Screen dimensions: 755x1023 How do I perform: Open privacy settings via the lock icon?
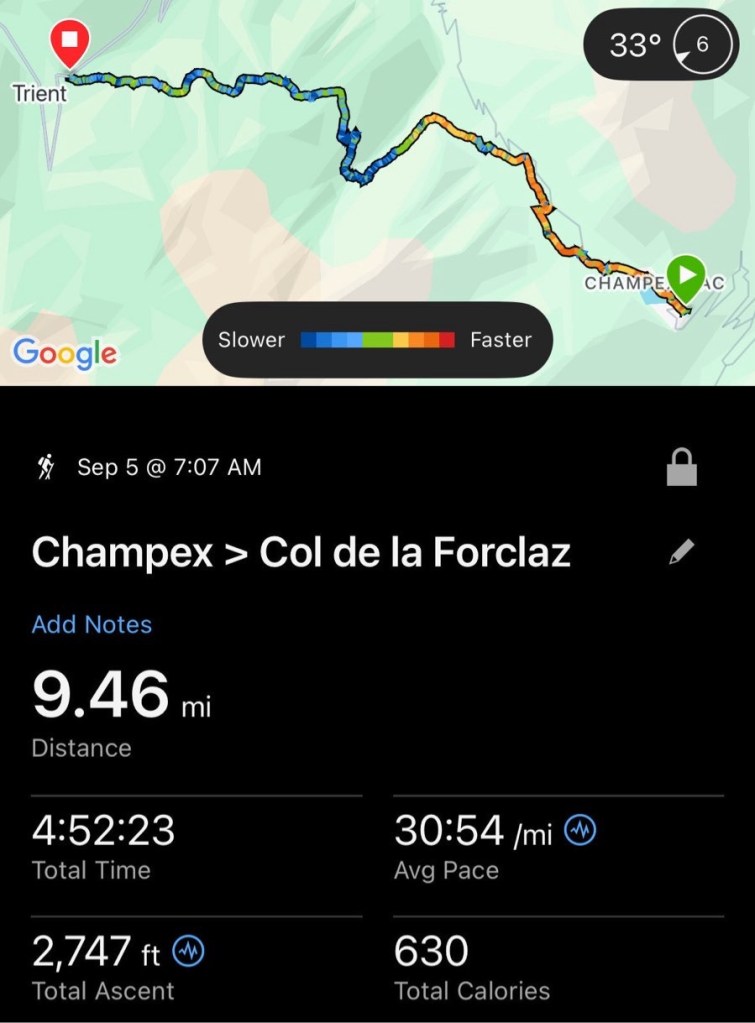(681, 467)
